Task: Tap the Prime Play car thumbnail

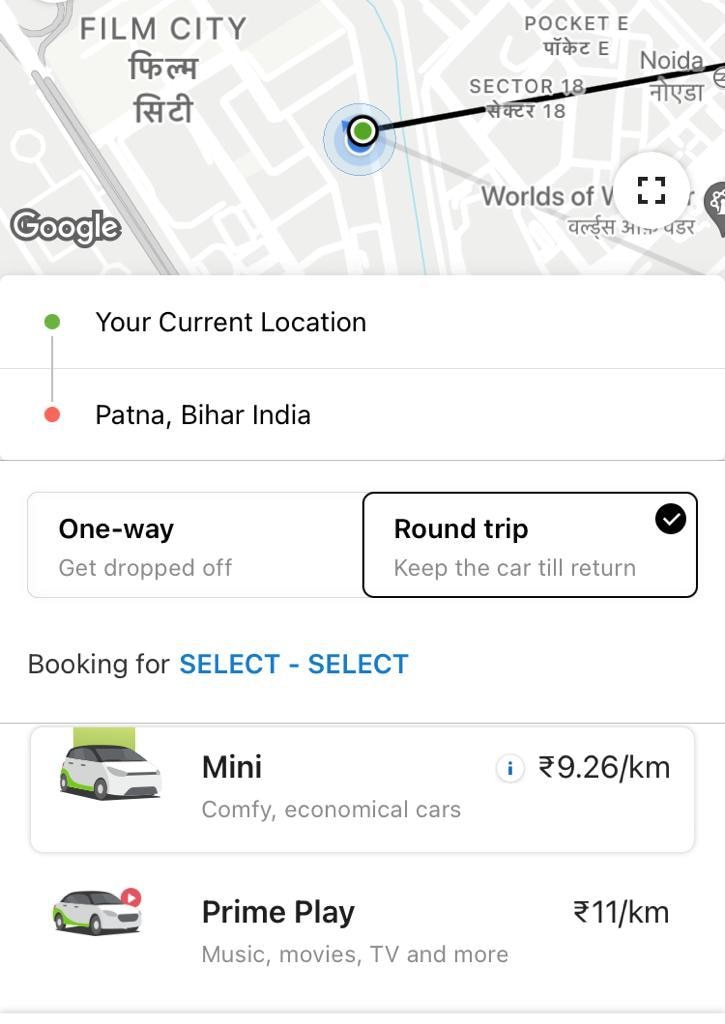Action: (96, 912)
